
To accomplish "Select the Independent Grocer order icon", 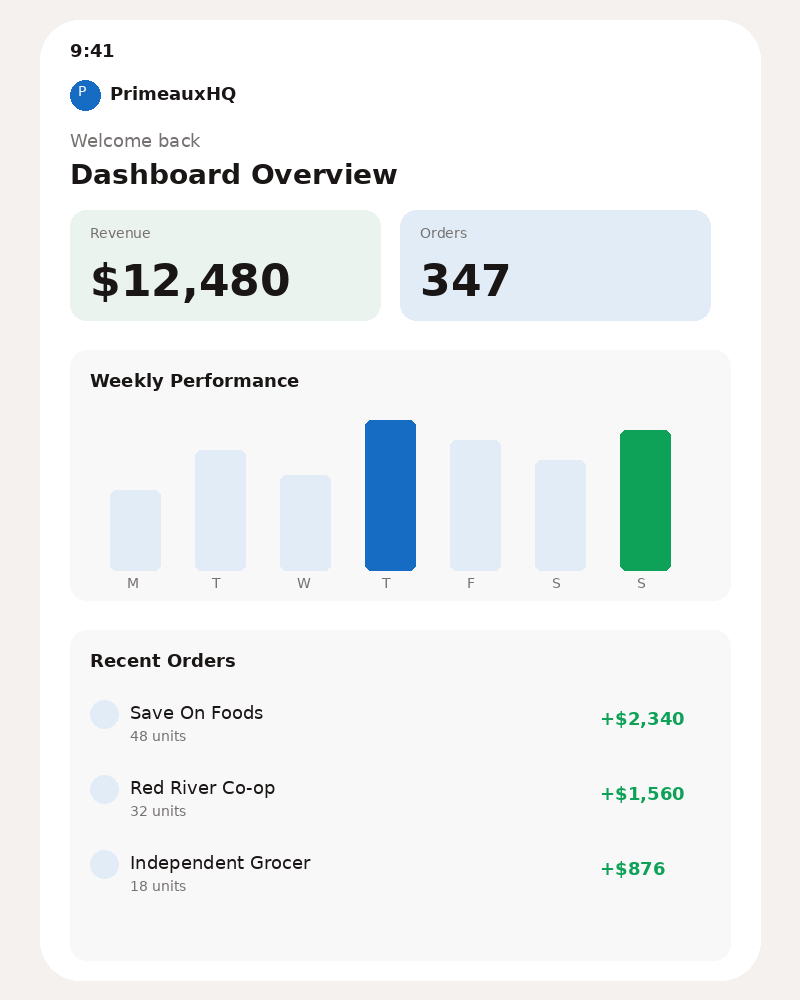I will click(104, 864).
